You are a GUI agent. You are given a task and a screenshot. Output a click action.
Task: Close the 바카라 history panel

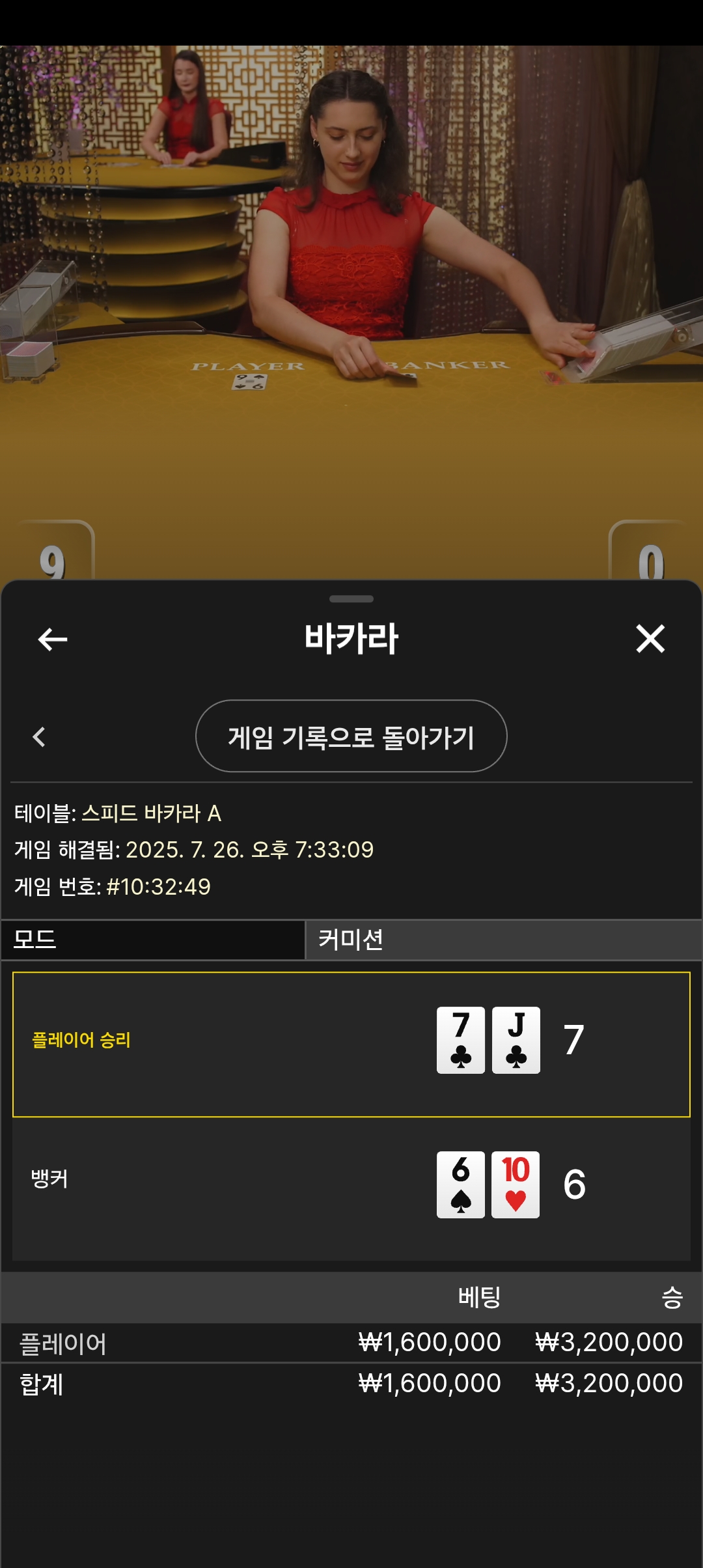tap(650, 639)
